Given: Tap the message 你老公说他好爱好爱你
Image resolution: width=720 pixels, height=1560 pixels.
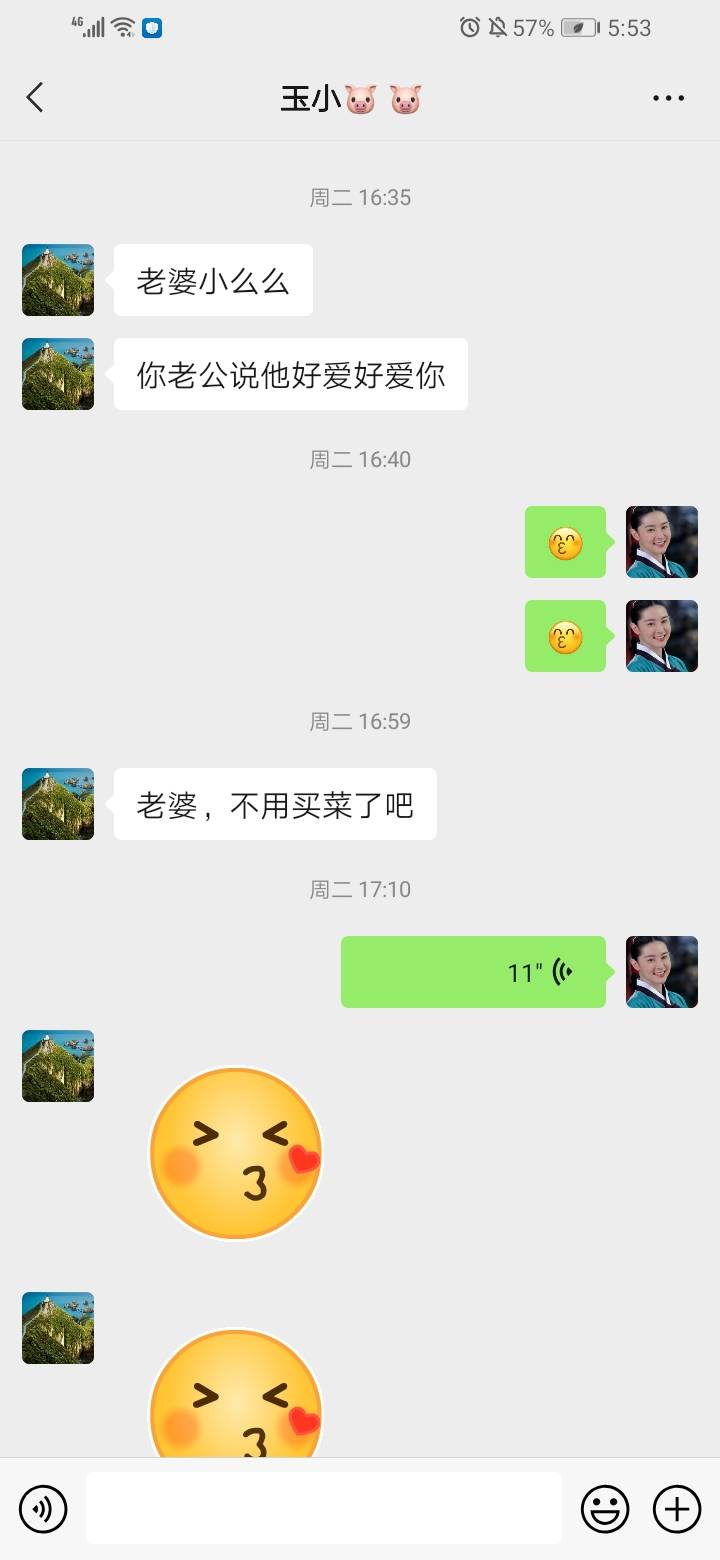Looking at the screenshot, I should coord(290,374).
